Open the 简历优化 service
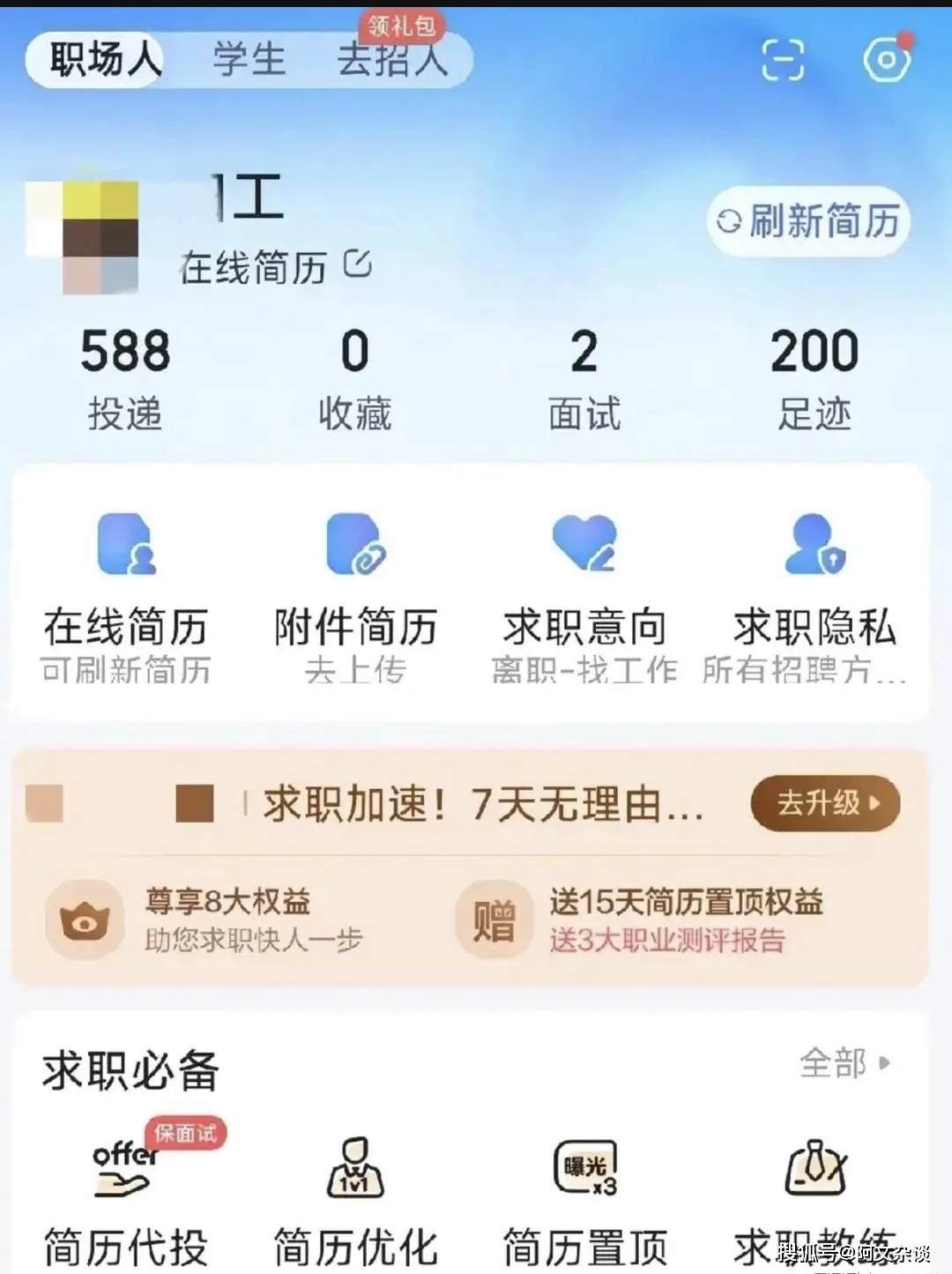Image resolution: width=952 pixels, height=1274 pixels. coord(355,1199)
